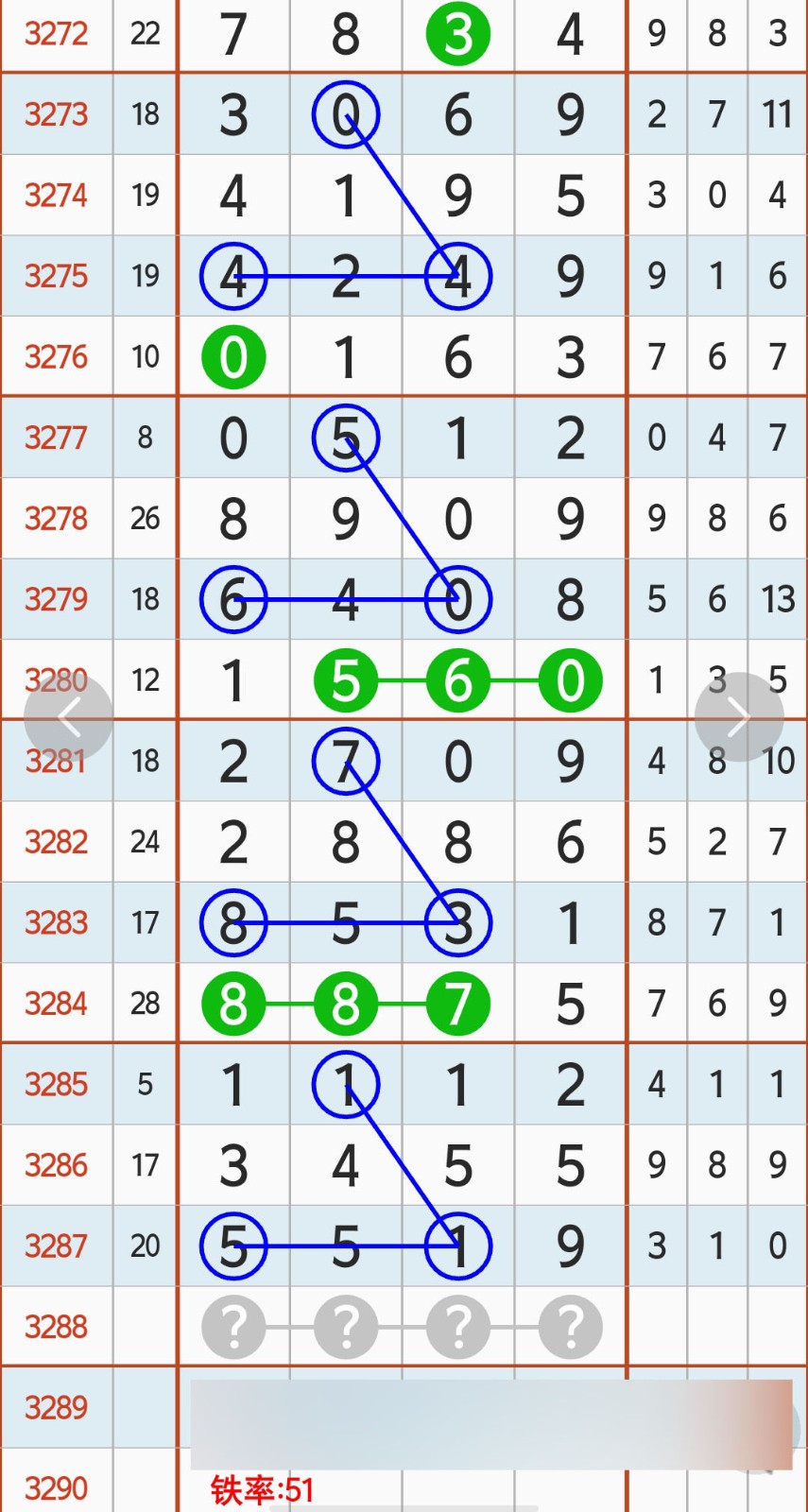
Task: Open the first question mark prediction slot
Action: (233, 1327)
